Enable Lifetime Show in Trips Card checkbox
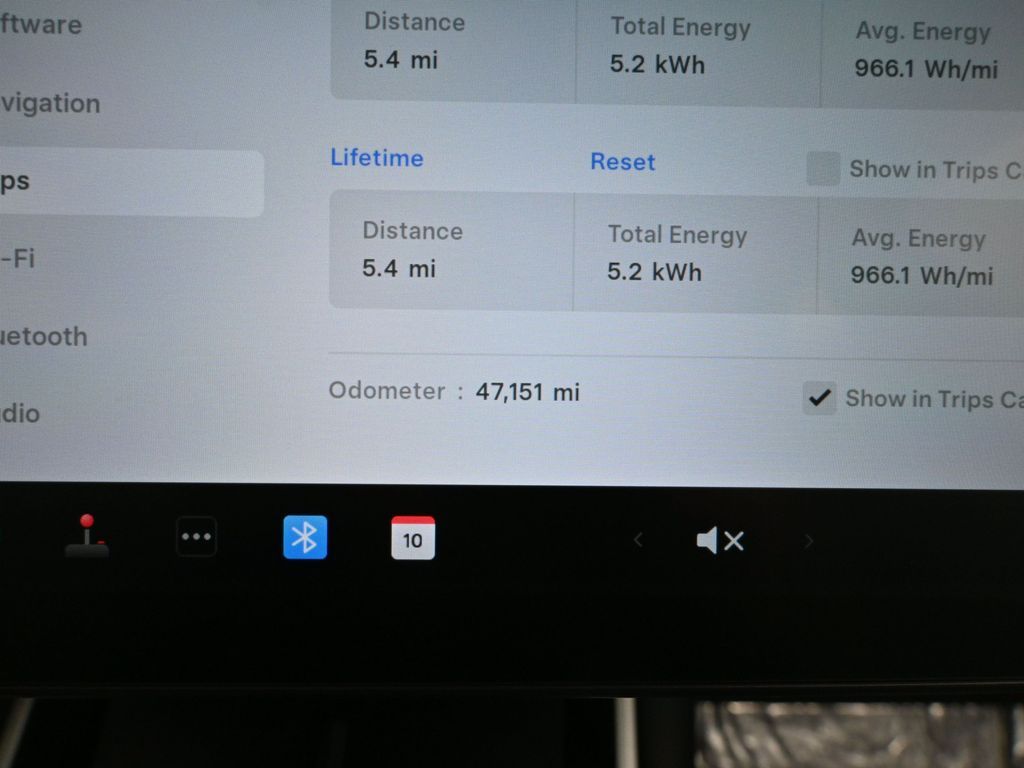This screenshot has height=768, width=1024. (823, 169)
